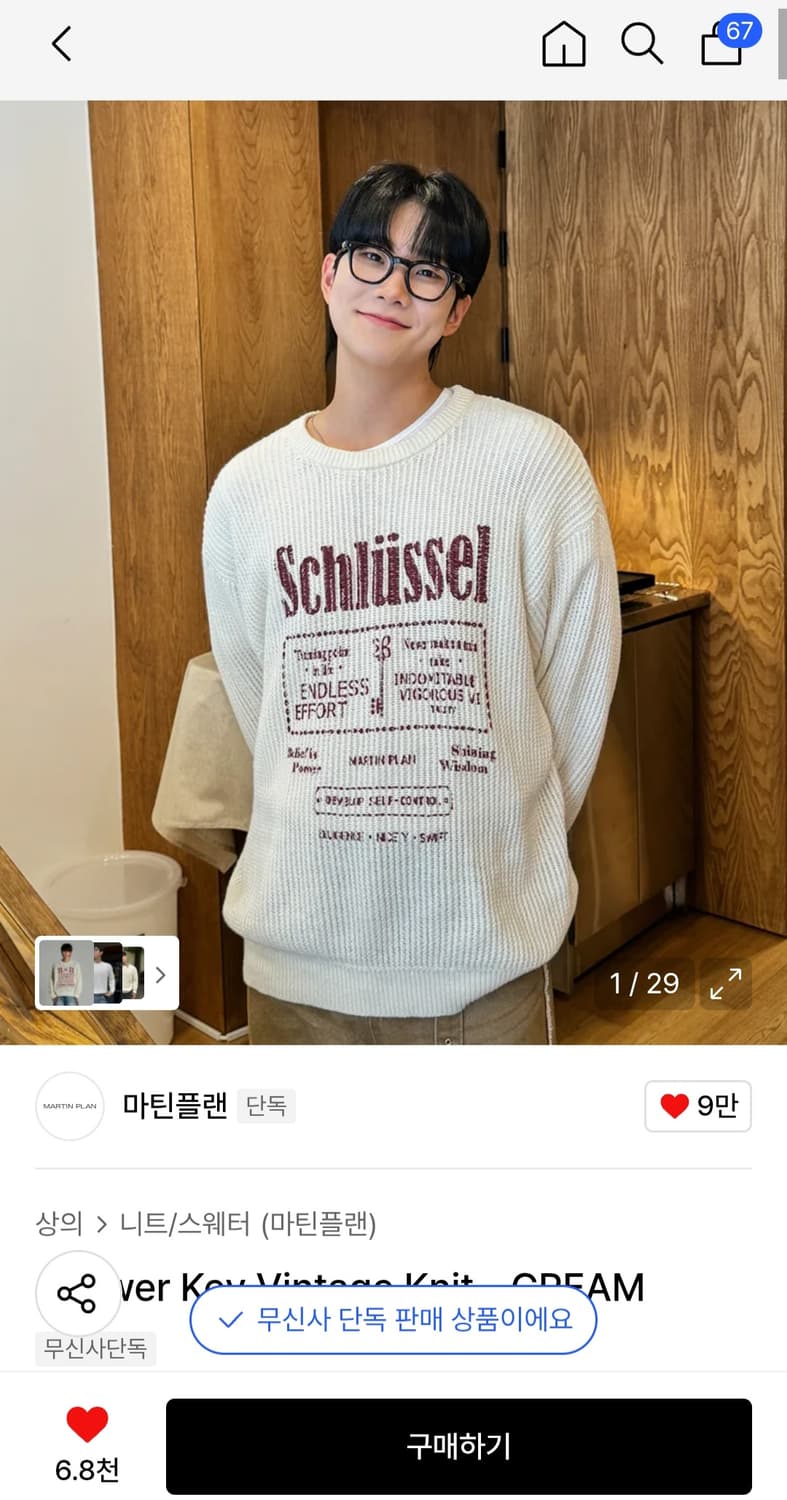Open the Musinsa home screen via home icon
Viewport: 787px width, 1500px height.
(563, 44)
